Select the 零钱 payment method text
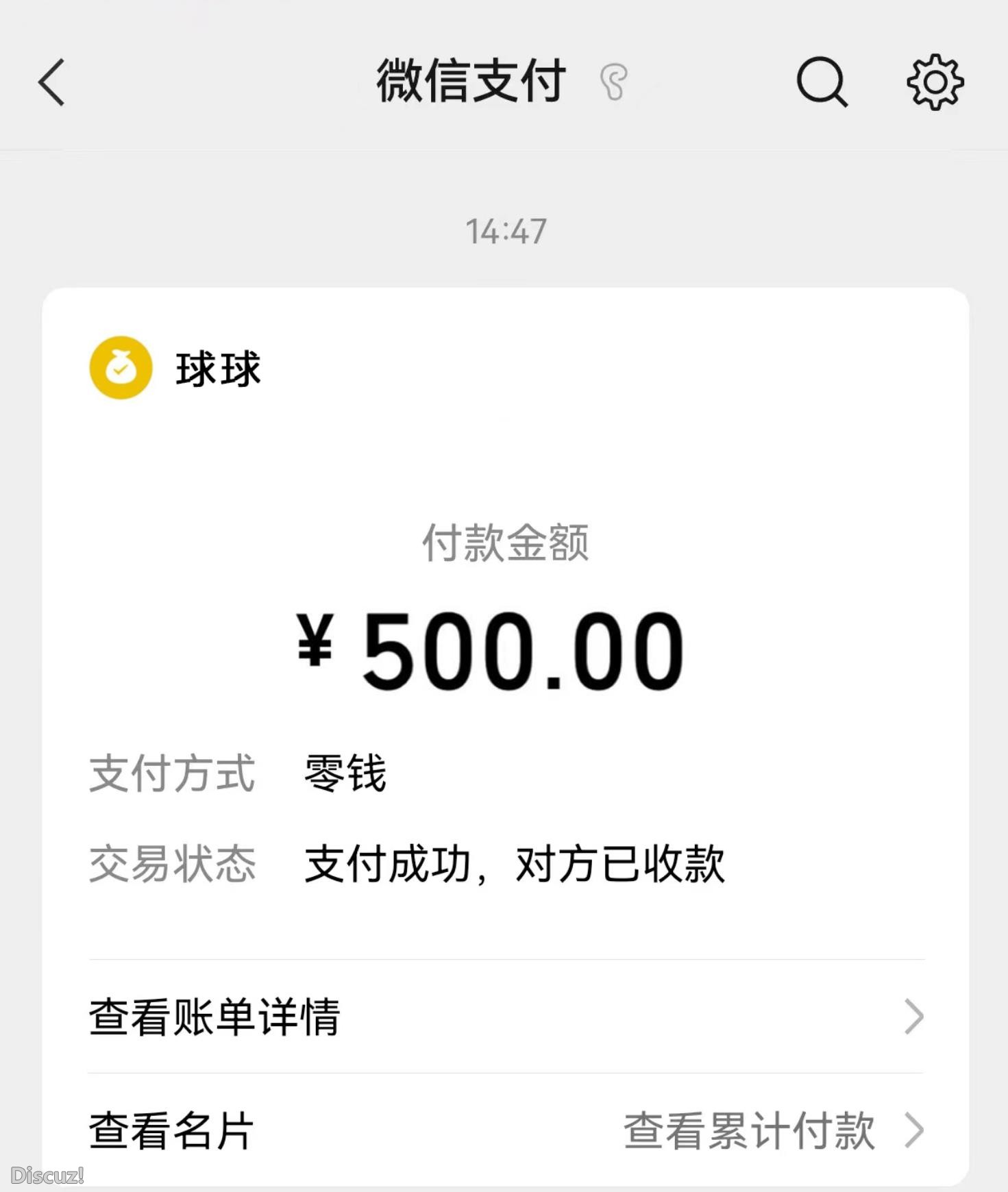The width and height of the screenshot is (1008, 1192). pyautogui.click(x=344, y=772)
